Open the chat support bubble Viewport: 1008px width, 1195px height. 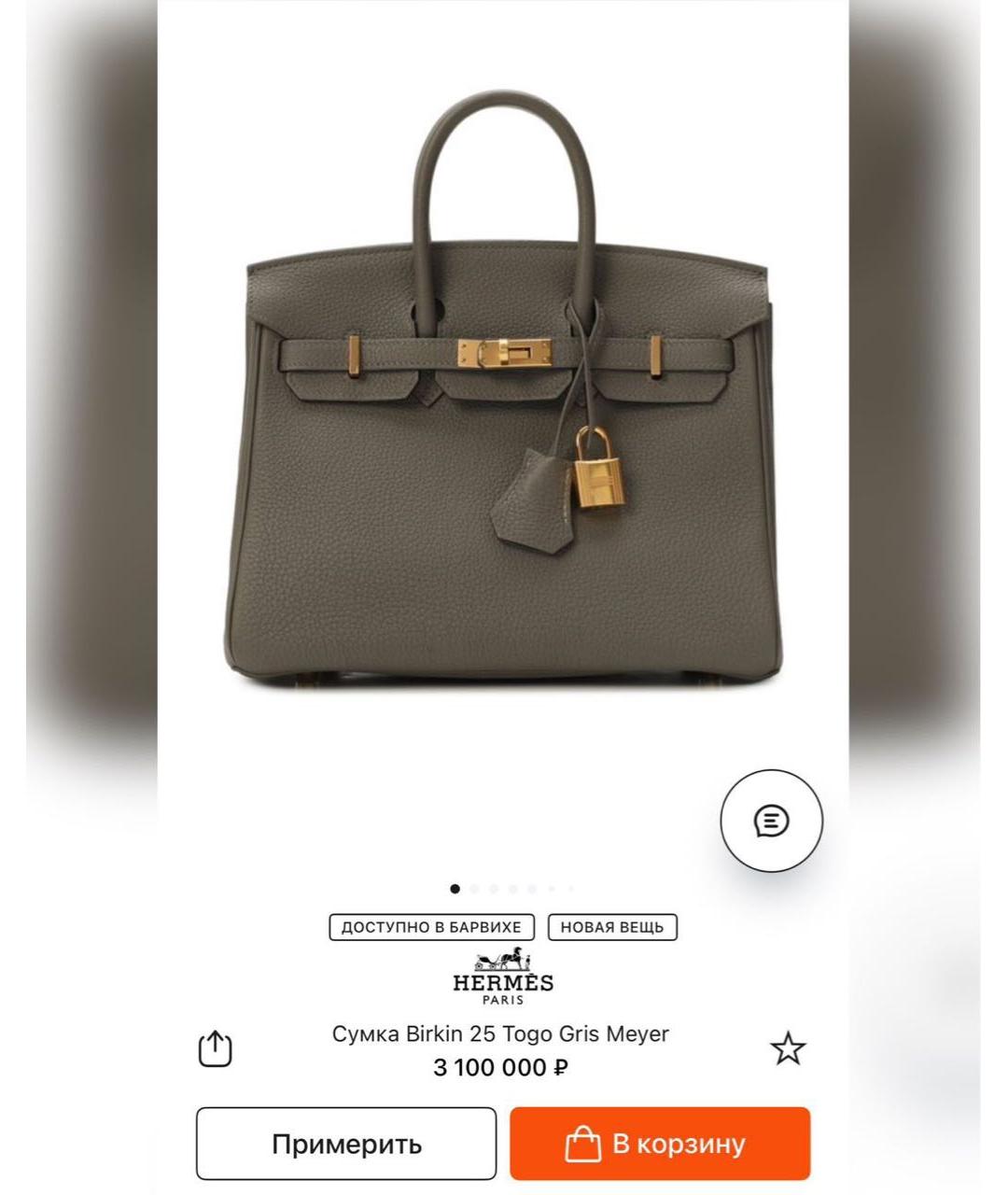point(771,821)
